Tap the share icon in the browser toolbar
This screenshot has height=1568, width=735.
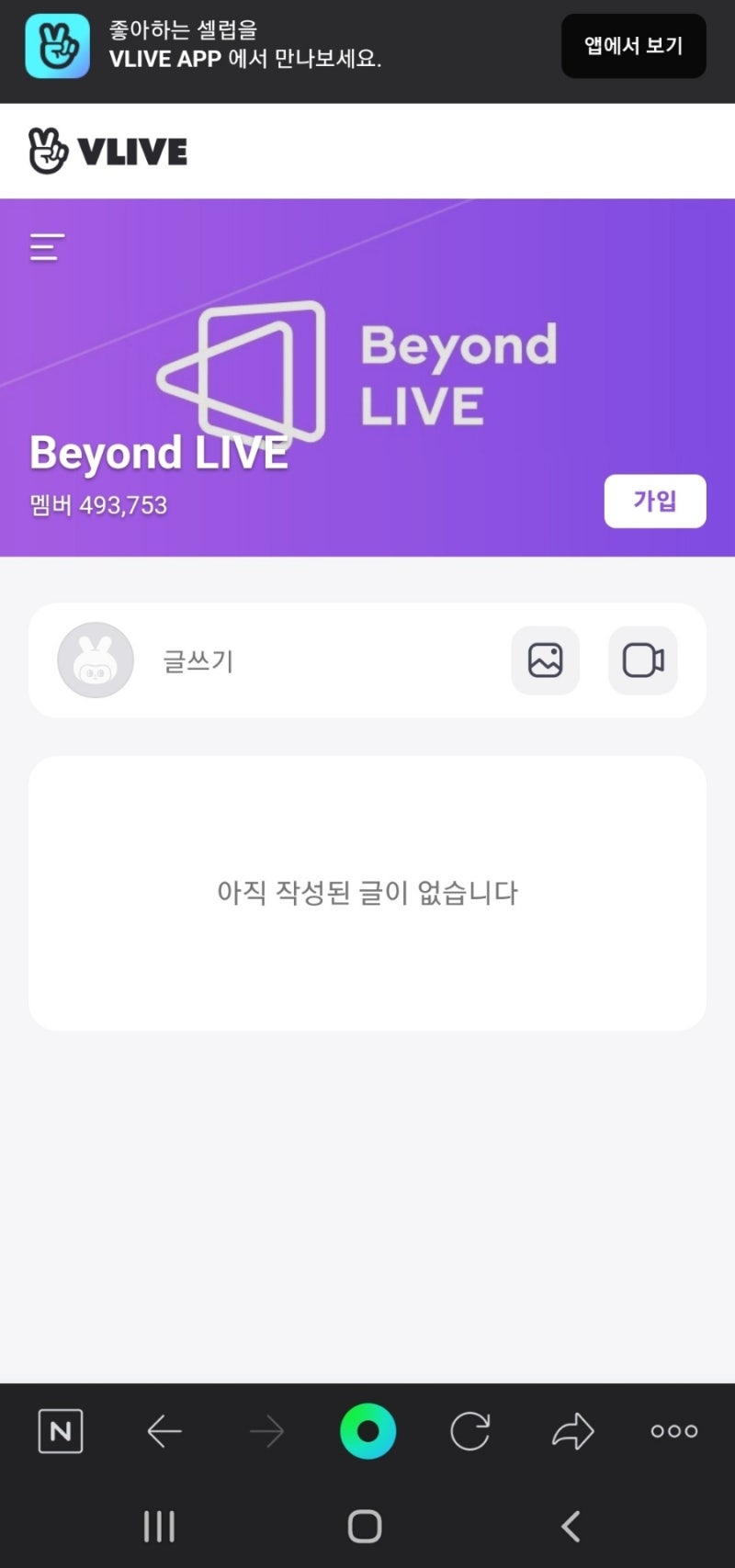click(x=572, y=1430)
